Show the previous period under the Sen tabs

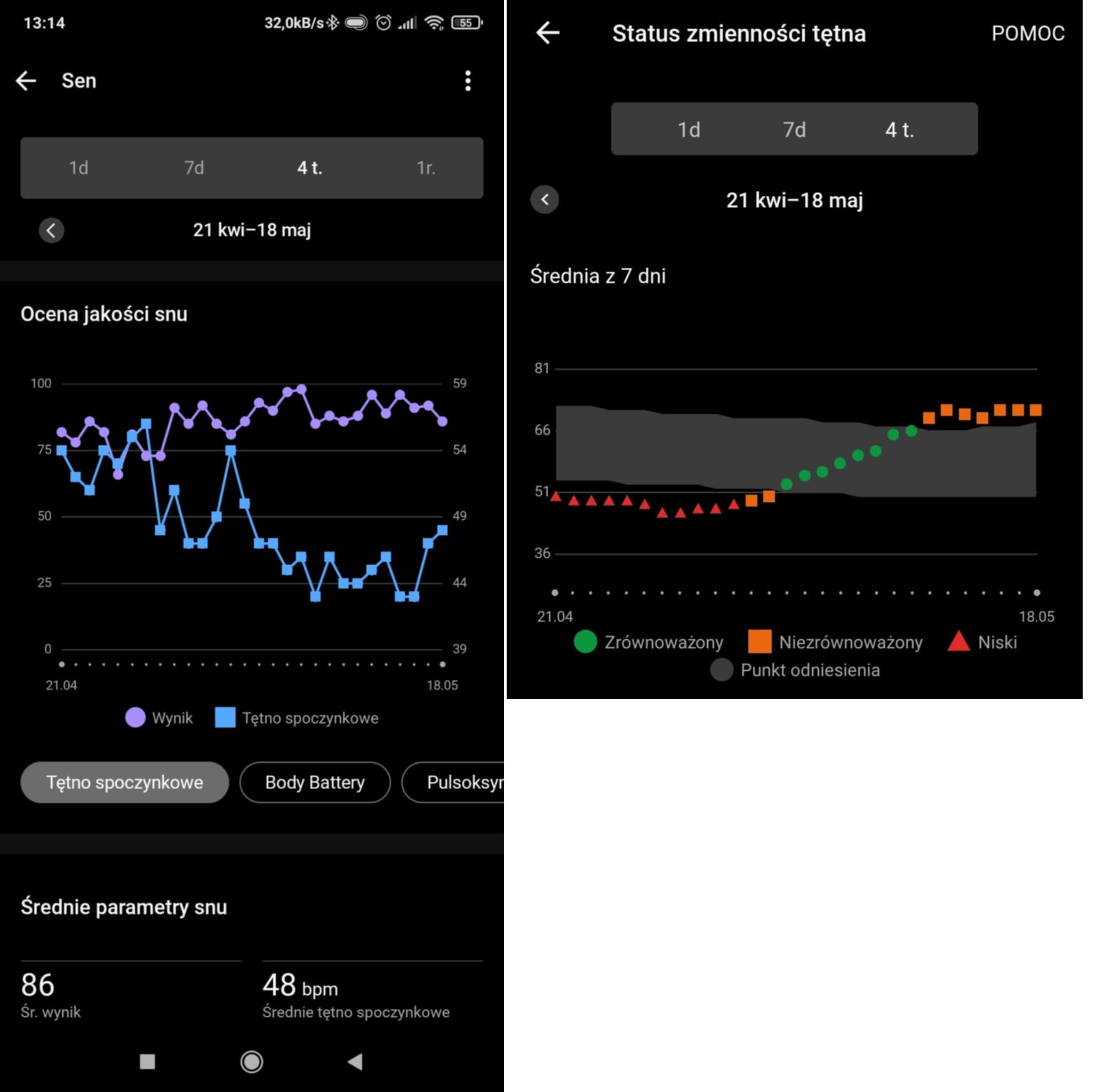(51, 230)
